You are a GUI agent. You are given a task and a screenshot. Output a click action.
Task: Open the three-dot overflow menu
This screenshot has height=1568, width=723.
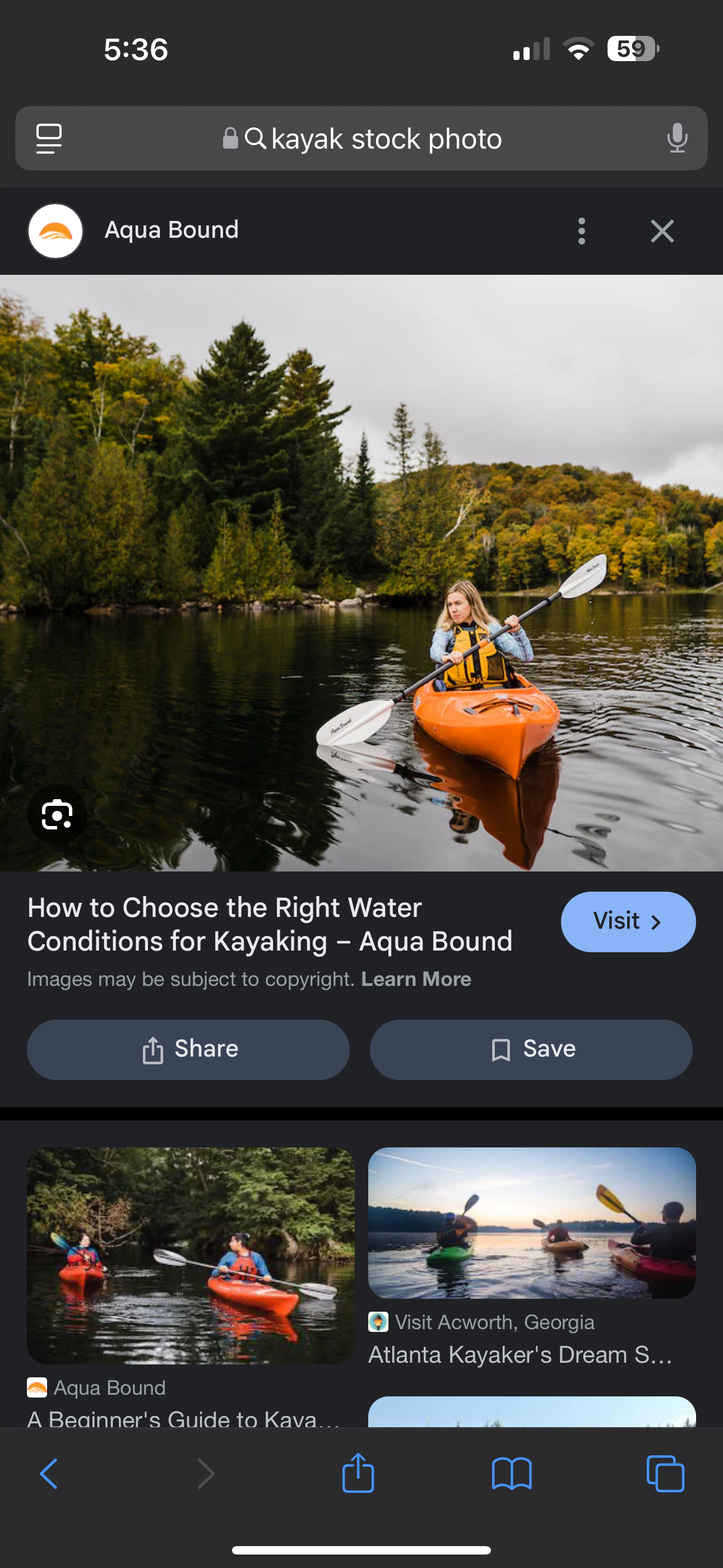pos(581,231)
